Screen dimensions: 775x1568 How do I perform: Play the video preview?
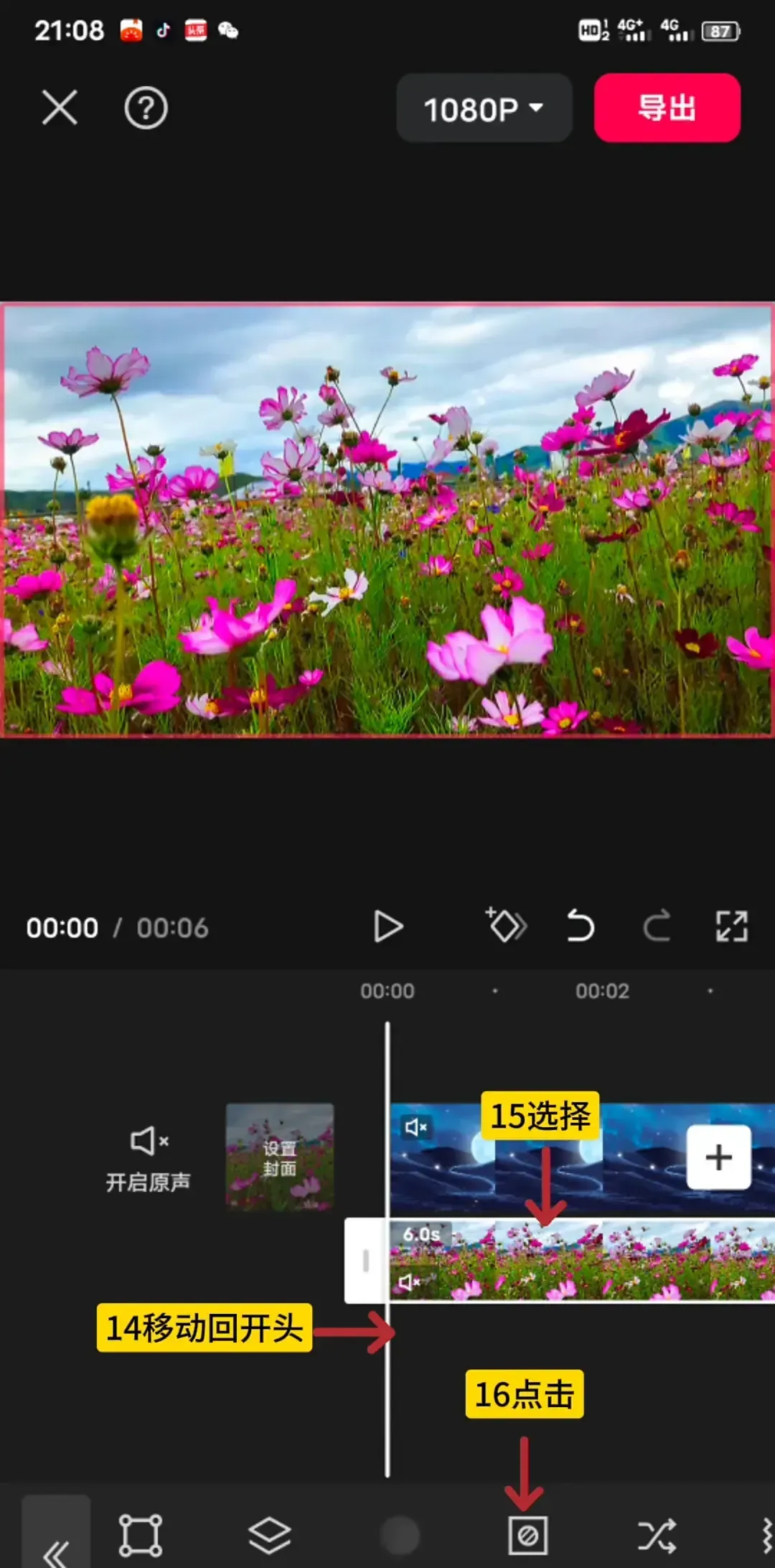[388, 926]
